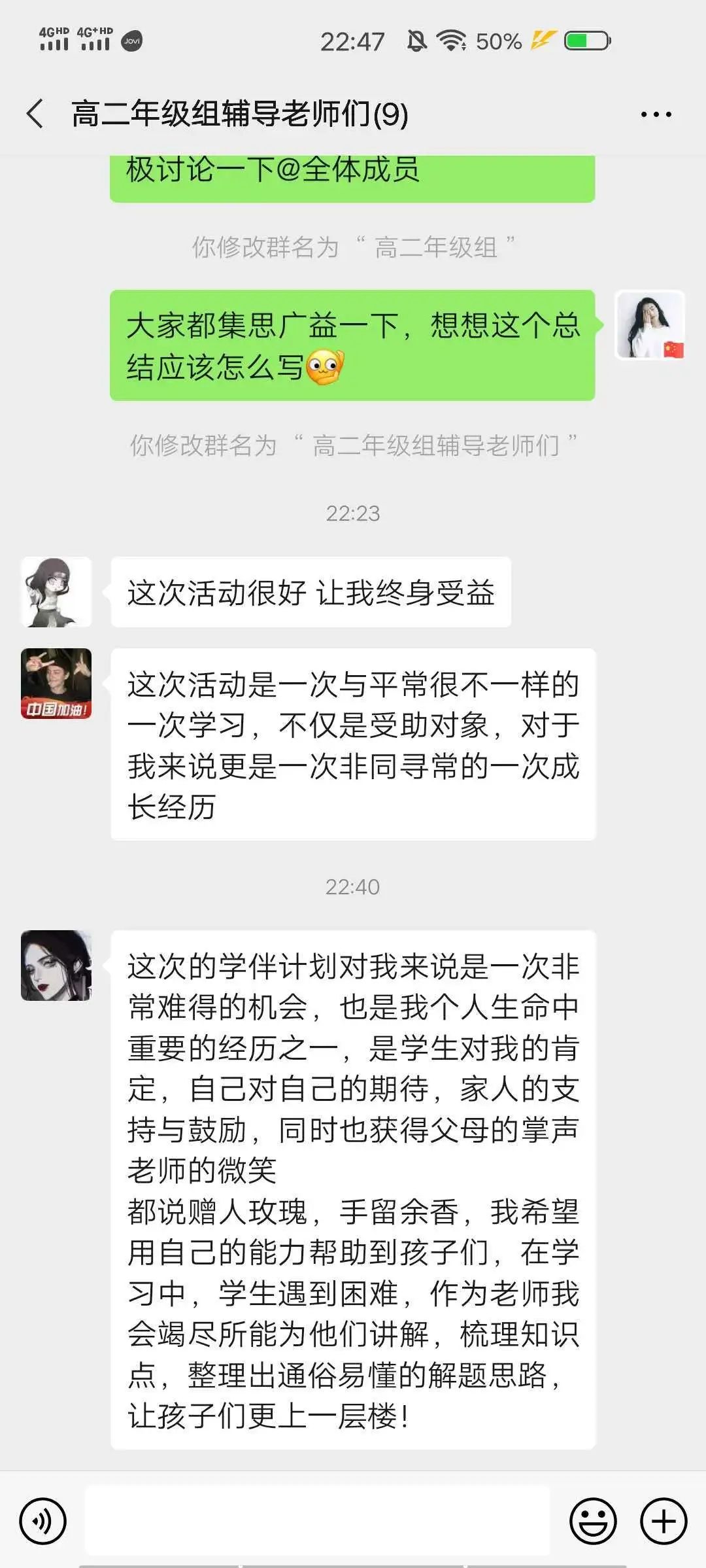The height and width of the screenshot is (1568, 706).
Task: Focus the message text field
Action: pos(317,1521)
